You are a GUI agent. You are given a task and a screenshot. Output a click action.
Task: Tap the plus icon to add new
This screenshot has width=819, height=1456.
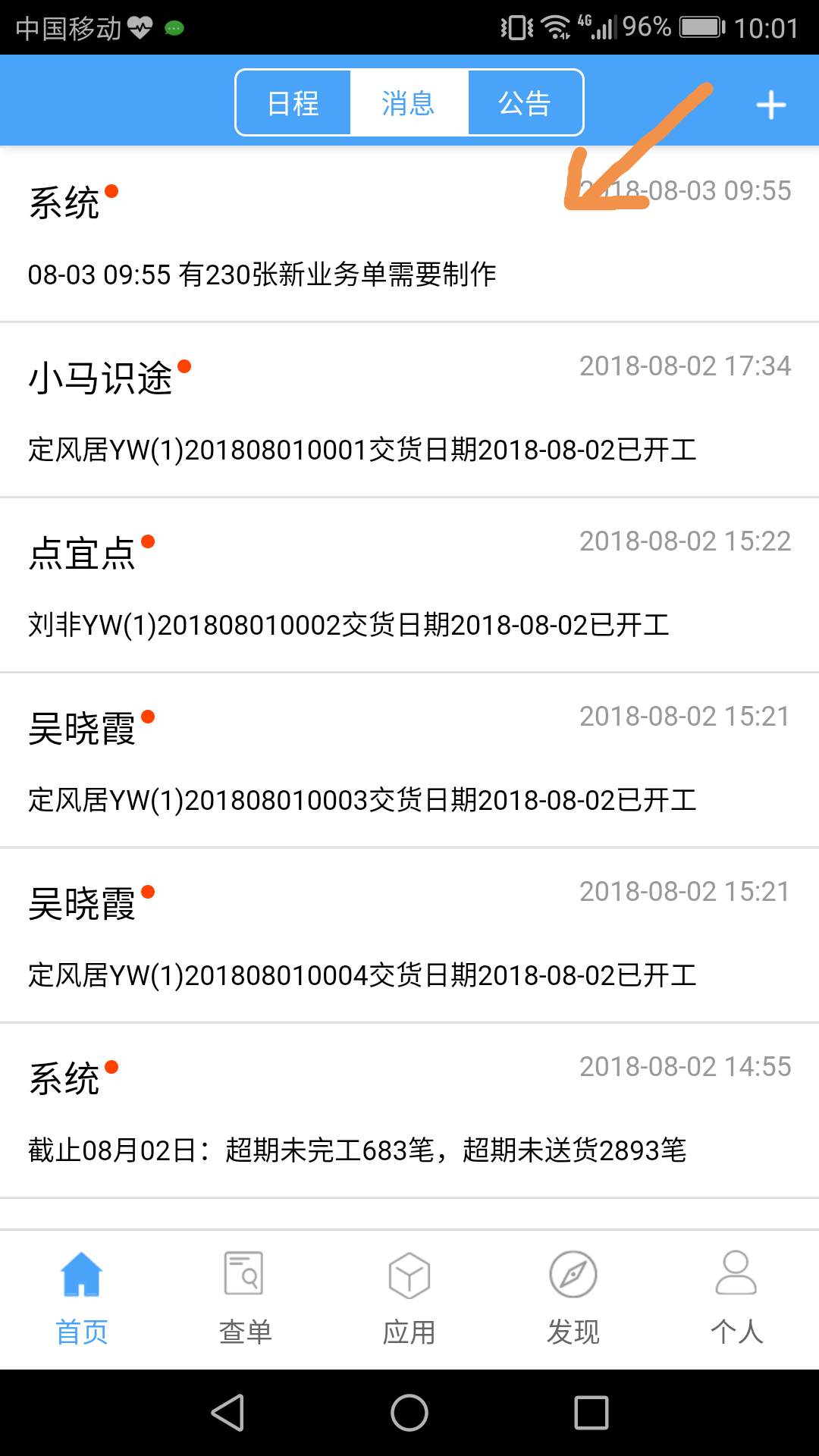pos(770,105)
